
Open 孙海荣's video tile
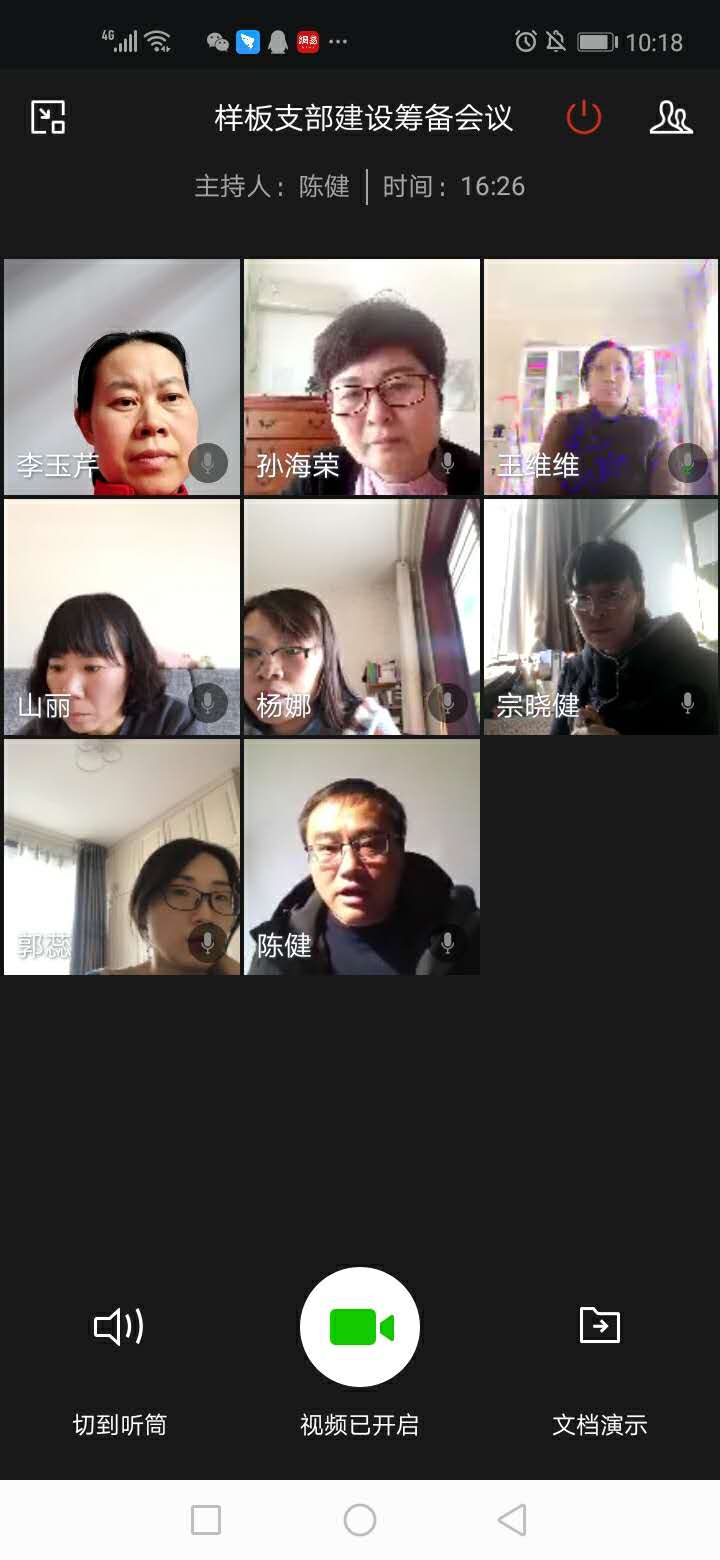362,377
